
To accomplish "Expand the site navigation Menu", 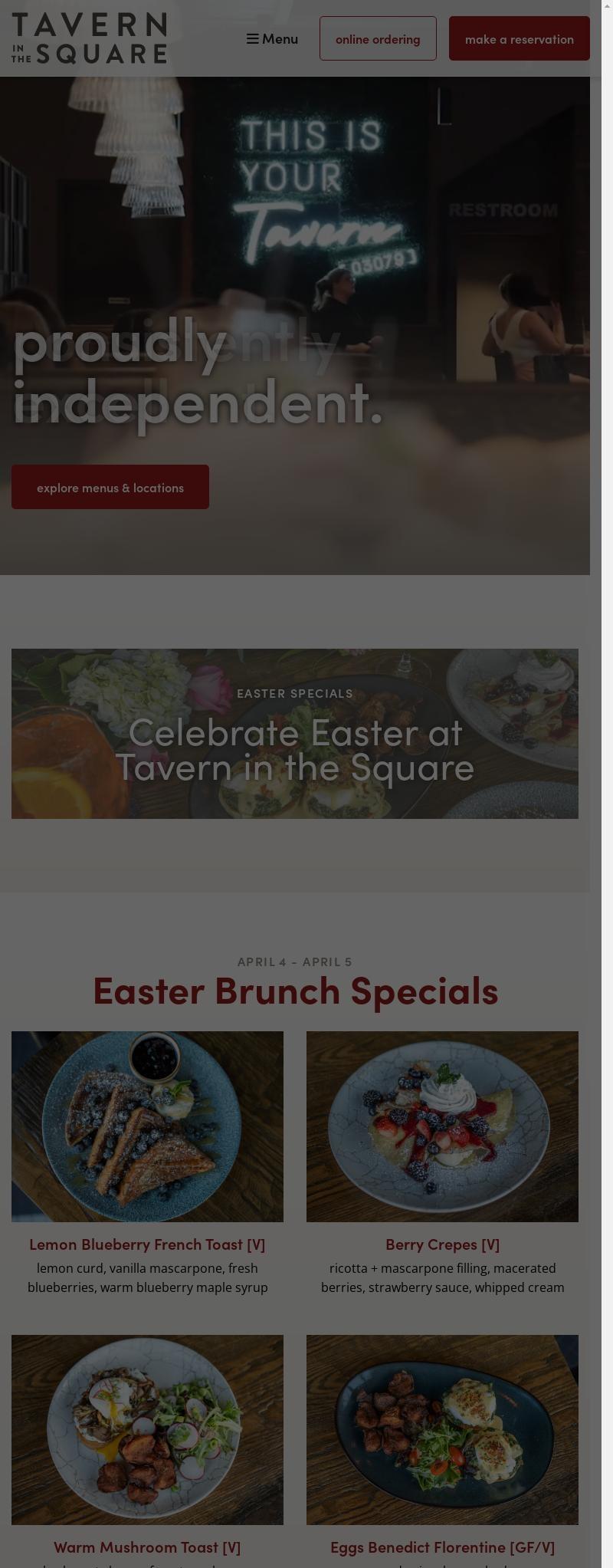I will [271, 38].
